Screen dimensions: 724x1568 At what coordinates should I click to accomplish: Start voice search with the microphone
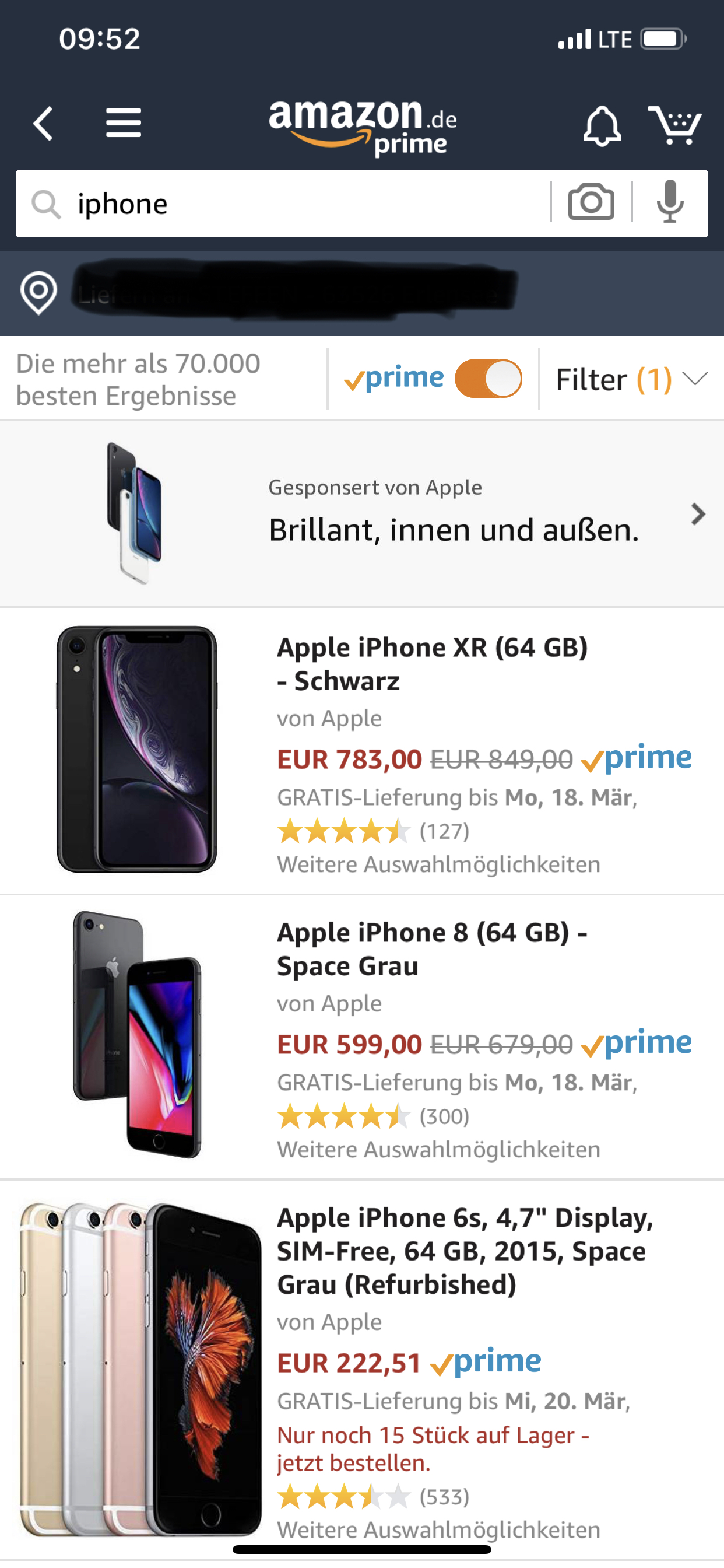(670, 202)
